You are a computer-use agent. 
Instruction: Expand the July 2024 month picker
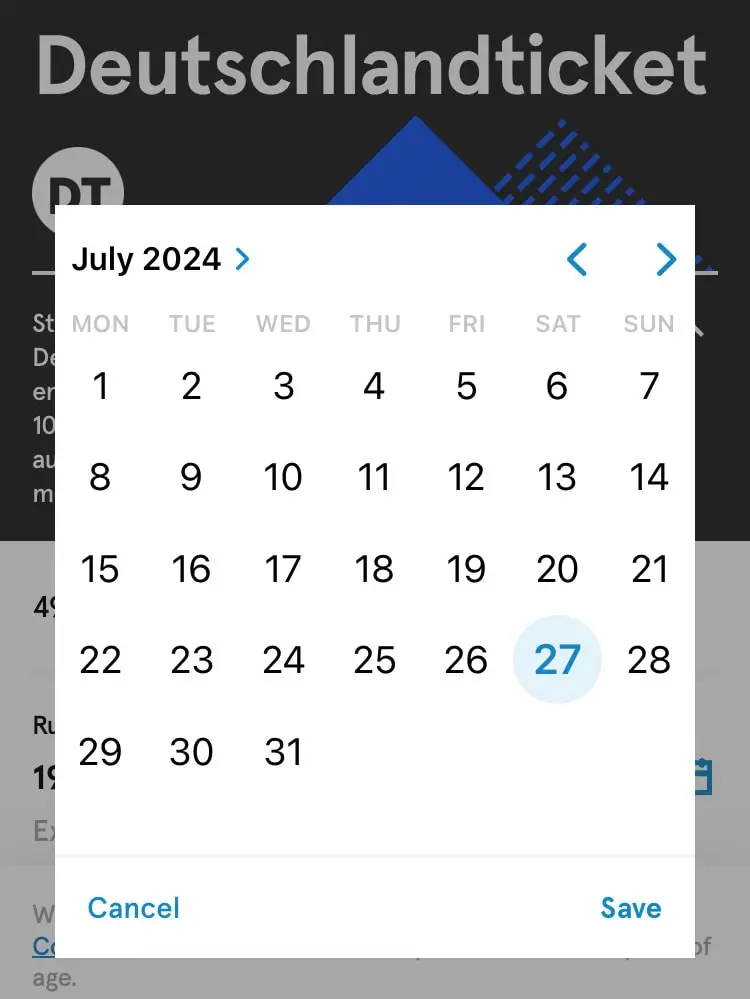pos(160,259)
